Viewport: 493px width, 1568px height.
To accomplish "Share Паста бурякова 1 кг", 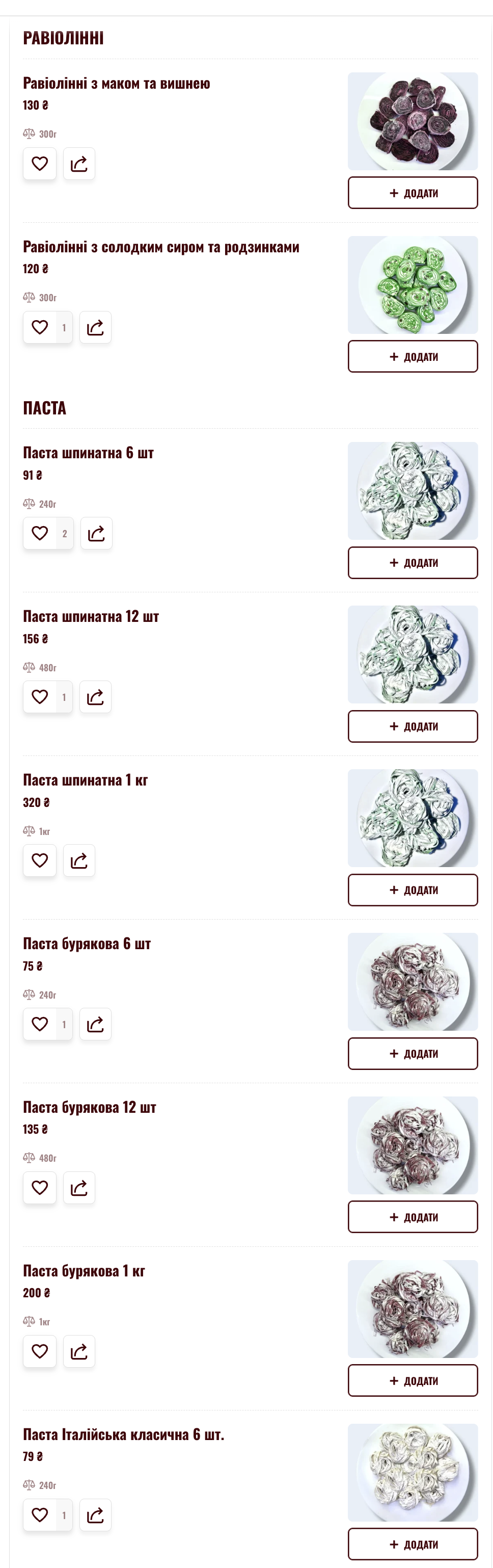I will click(79, 1351).
